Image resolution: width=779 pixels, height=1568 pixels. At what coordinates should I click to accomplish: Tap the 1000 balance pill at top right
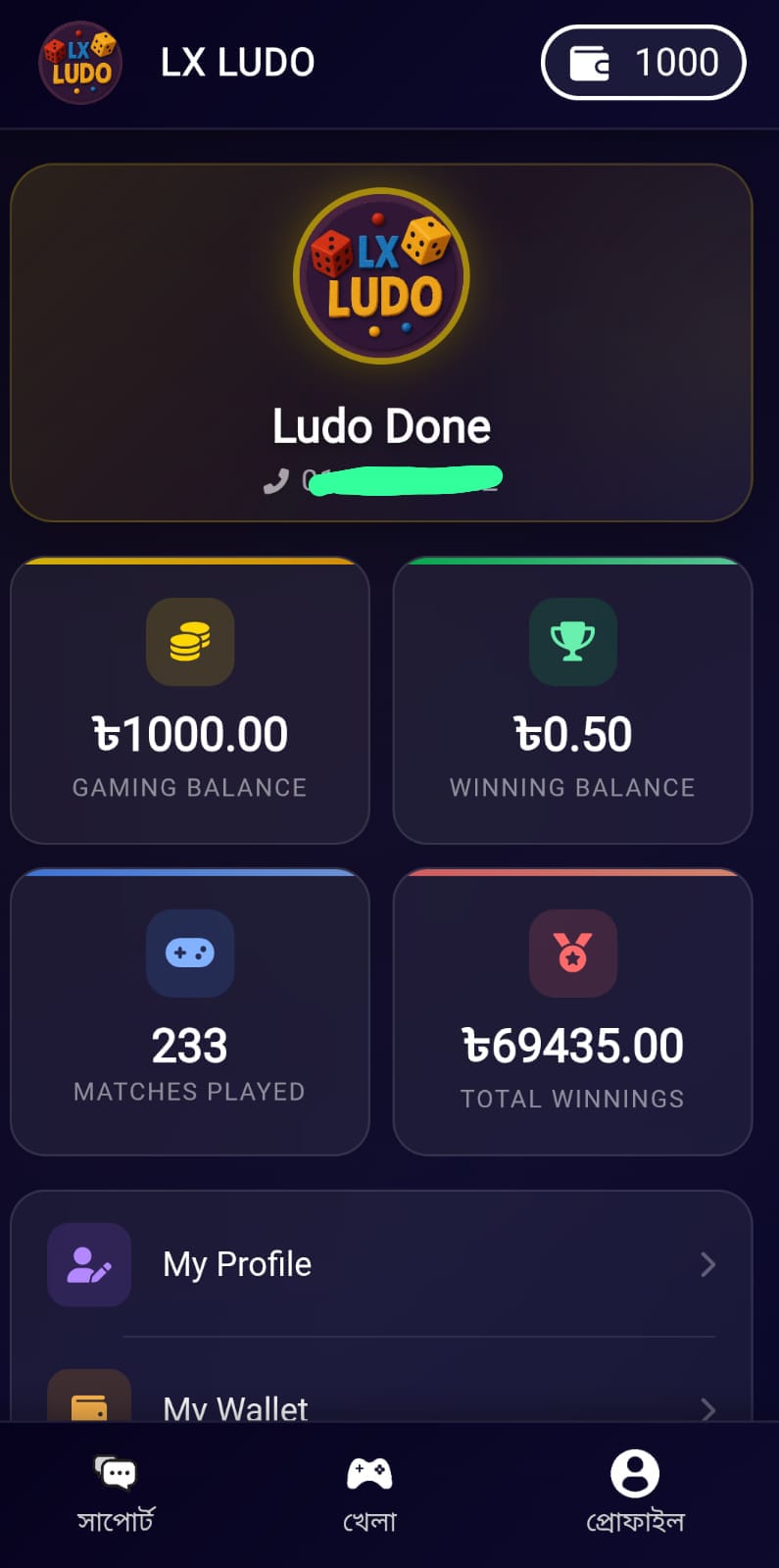(643, 62)
